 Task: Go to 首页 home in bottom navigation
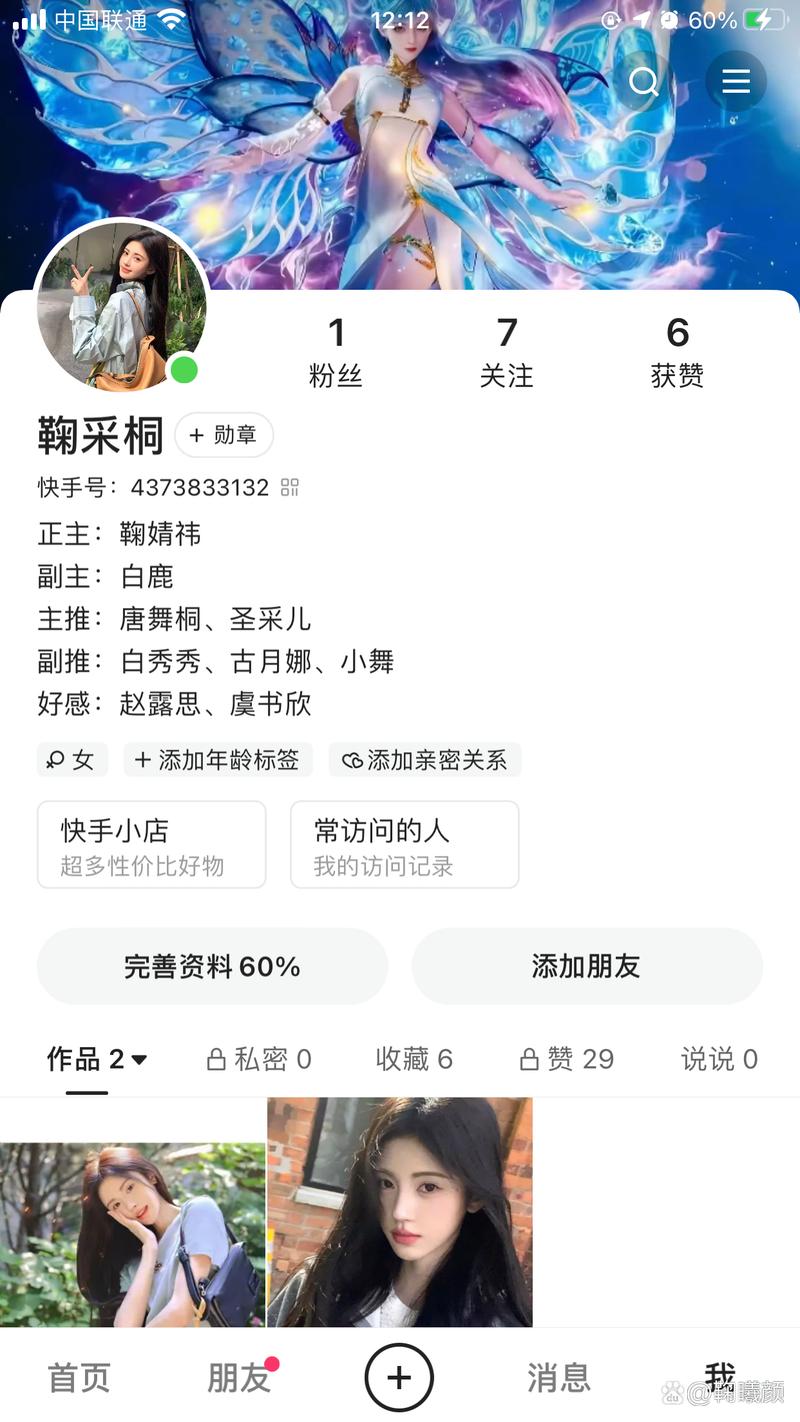(78, 1377)
